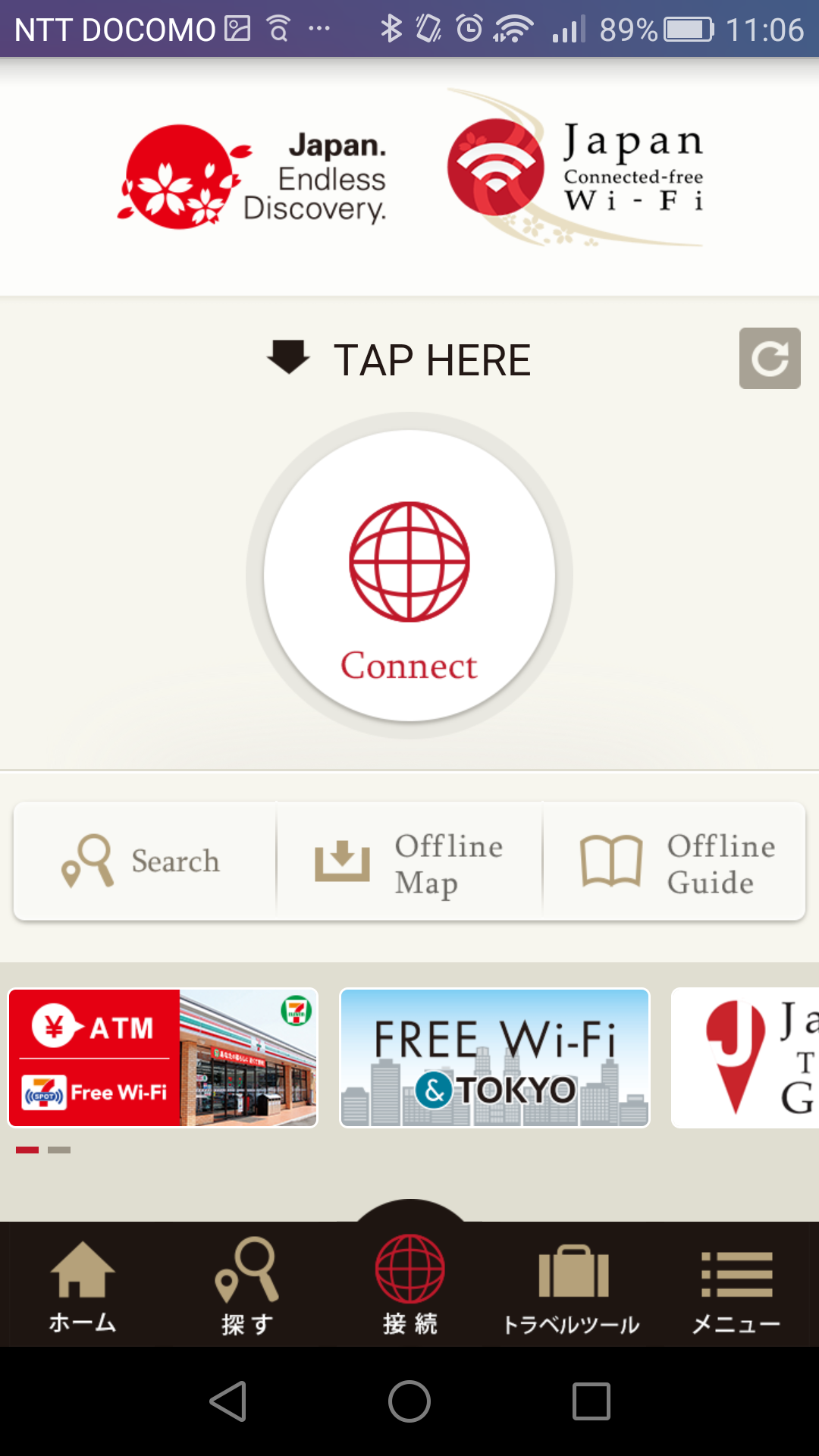
Task: Go to the トラベルツール tab
Action: click(x=573, y=1285)
